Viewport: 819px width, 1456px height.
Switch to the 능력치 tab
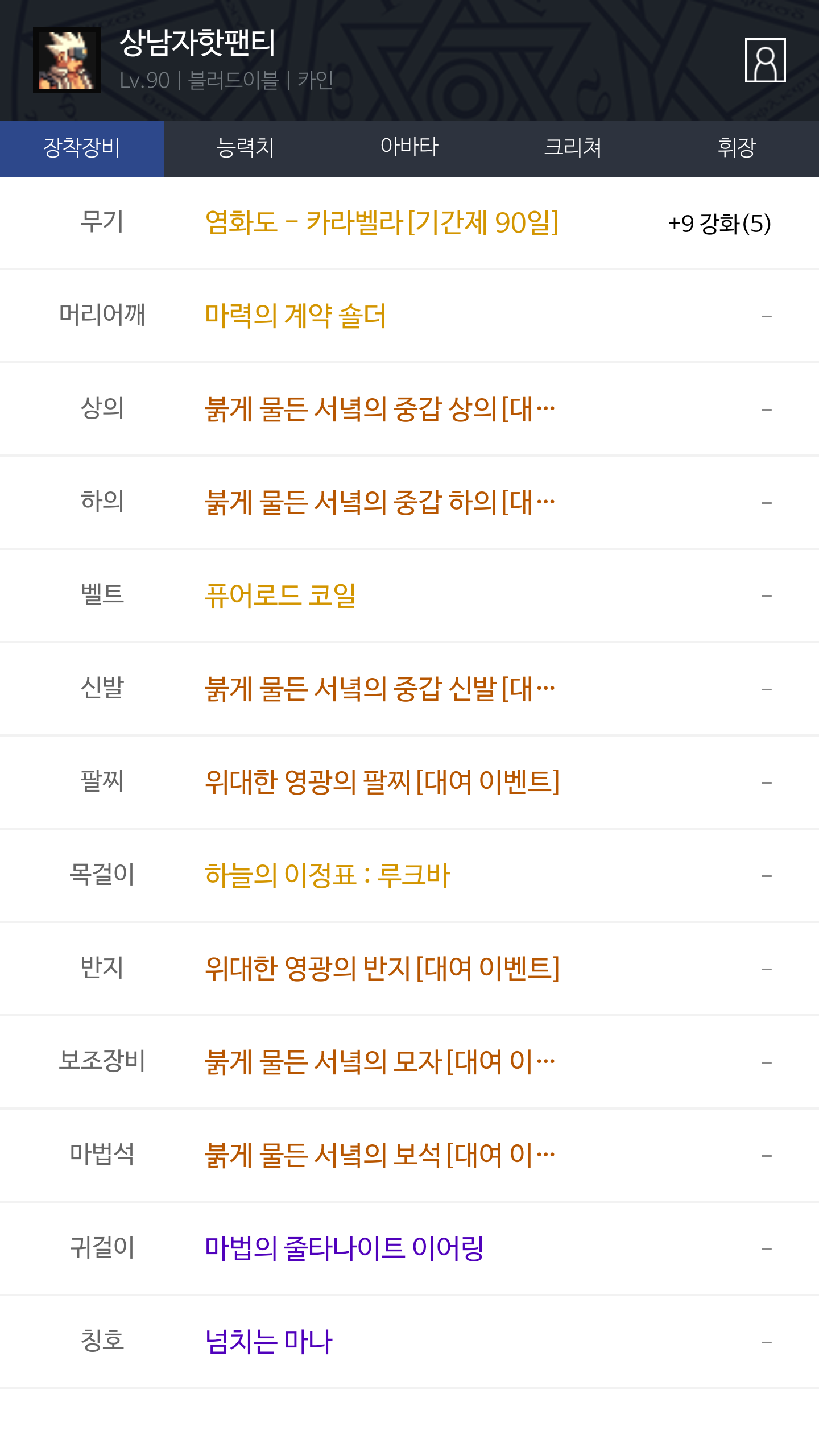(x=246, y=148)
